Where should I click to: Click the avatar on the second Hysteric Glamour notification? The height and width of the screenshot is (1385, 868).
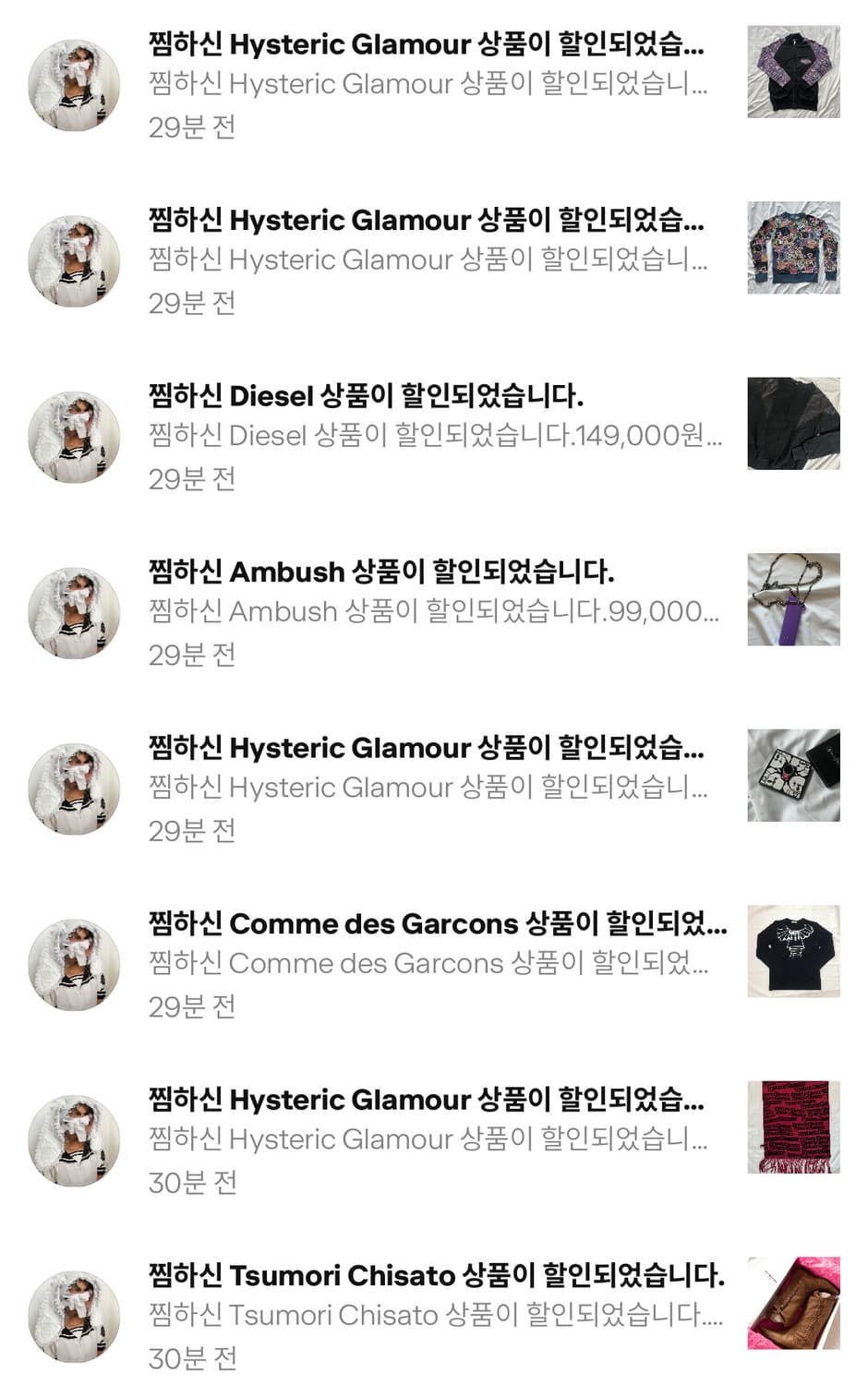click(x=73, y=261)
